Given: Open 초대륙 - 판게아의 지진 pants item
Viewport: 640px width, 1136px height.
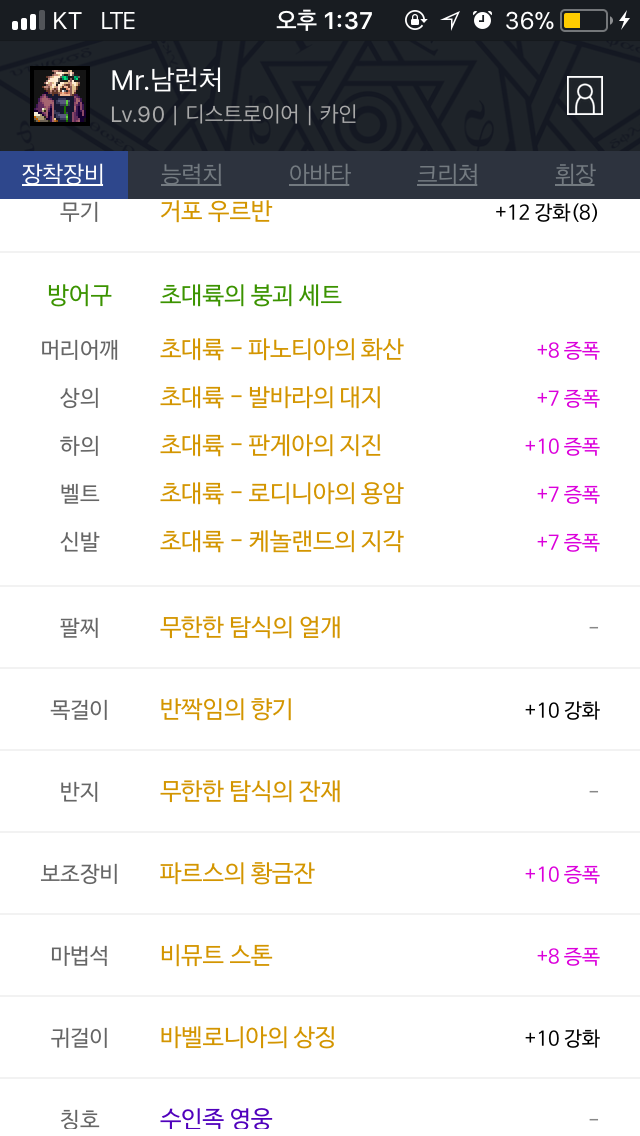Looking at the screenshot, I should click(x=270, y=445).
